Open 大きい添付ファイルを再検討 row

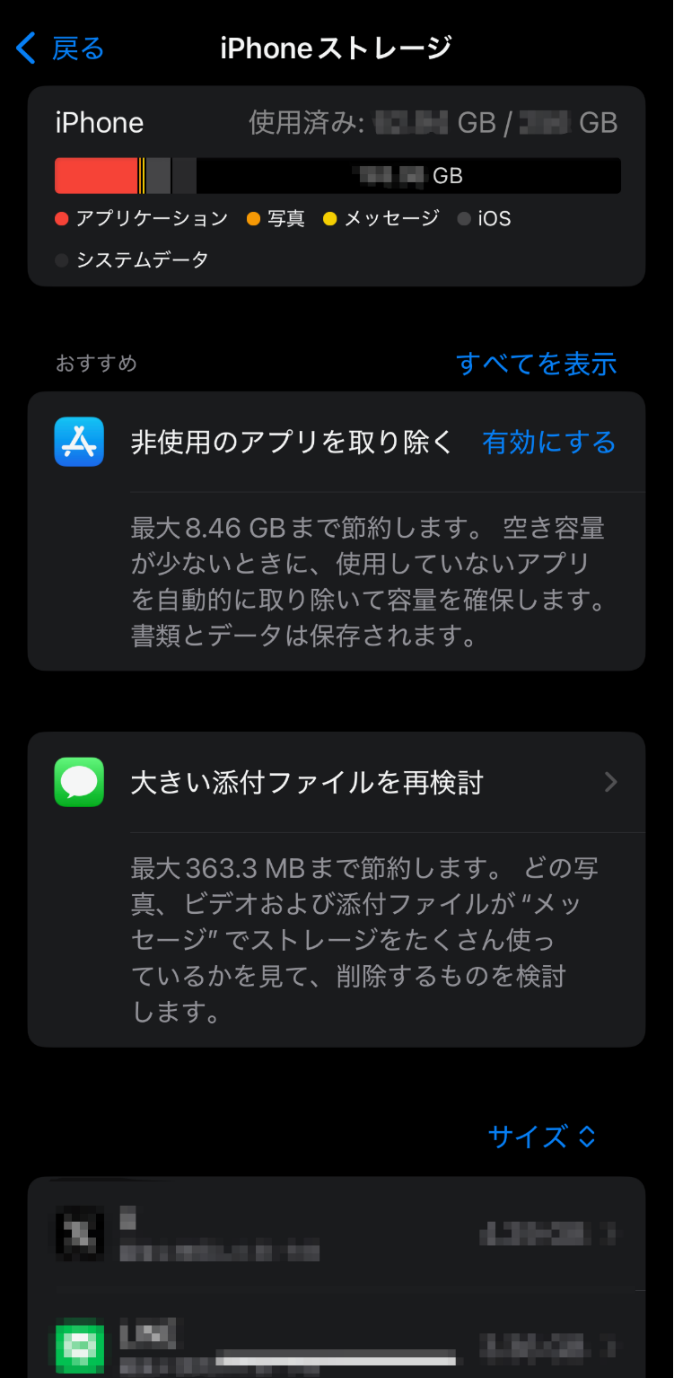click(x=336, y=782)
